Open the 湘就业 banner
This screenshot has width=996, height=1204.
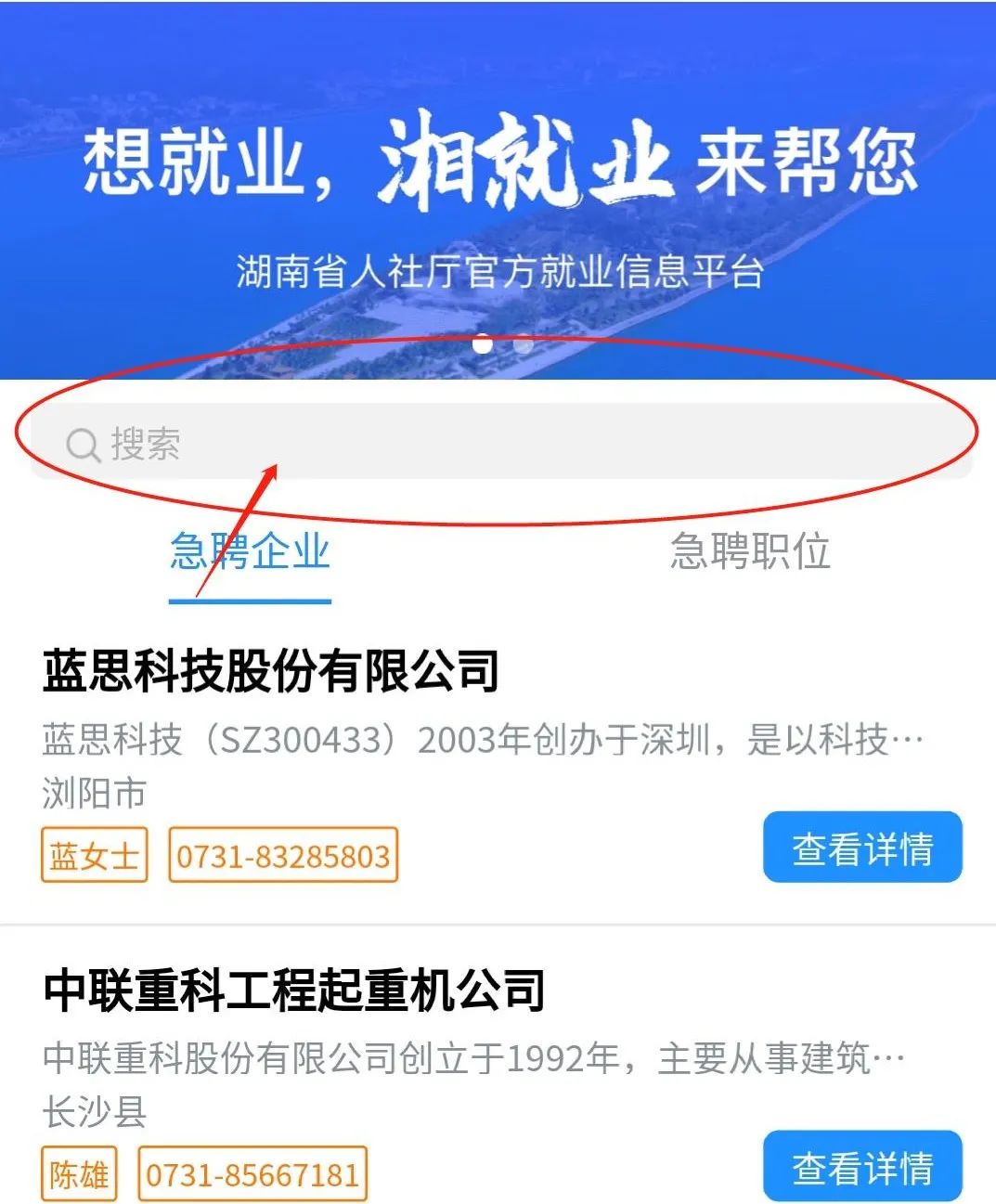(x=498, y=186)
